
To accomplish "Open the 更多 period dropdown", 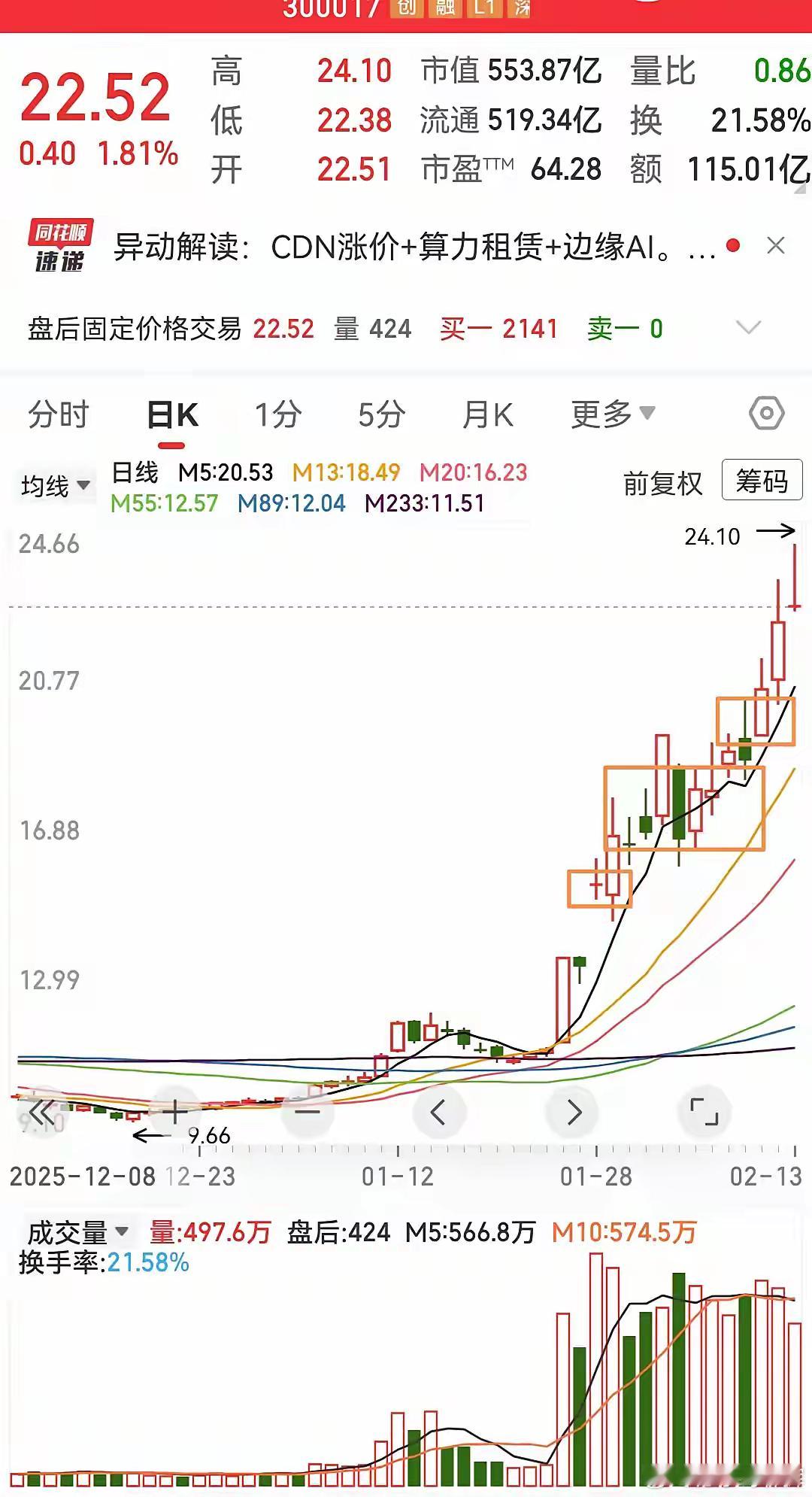I will click(611, 413).
